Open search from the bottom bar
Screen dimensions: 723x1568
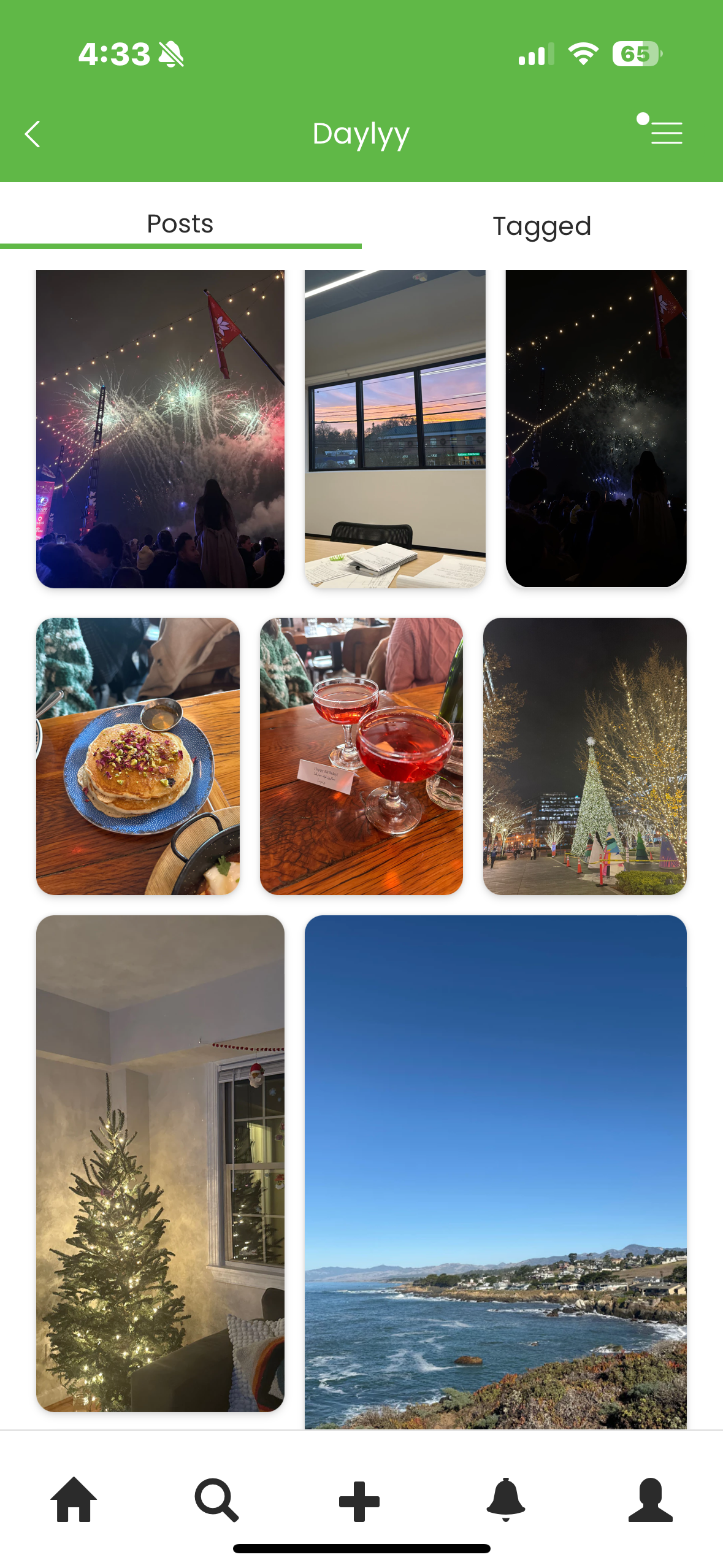[x=216, y=1500]
